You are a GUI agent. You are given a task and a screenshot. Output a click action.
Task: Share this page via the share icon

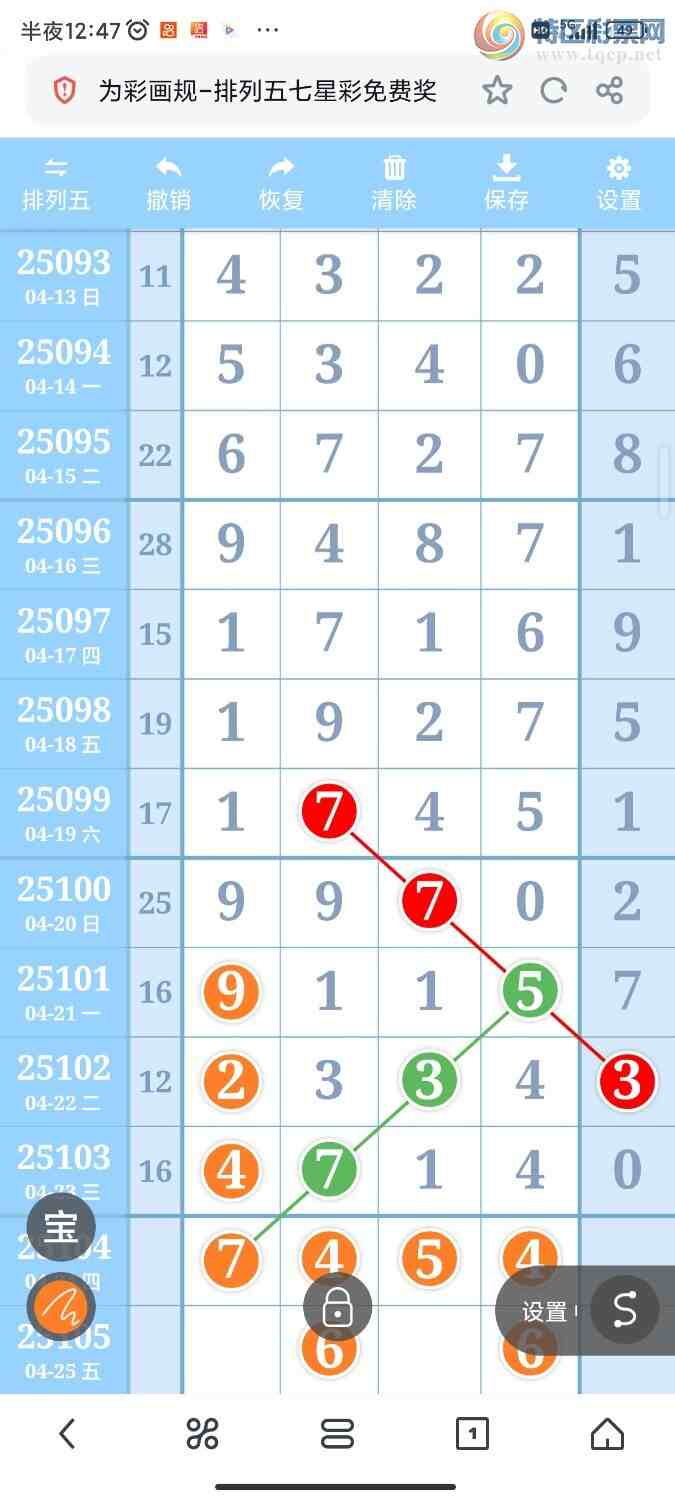[x=609, y=91]
